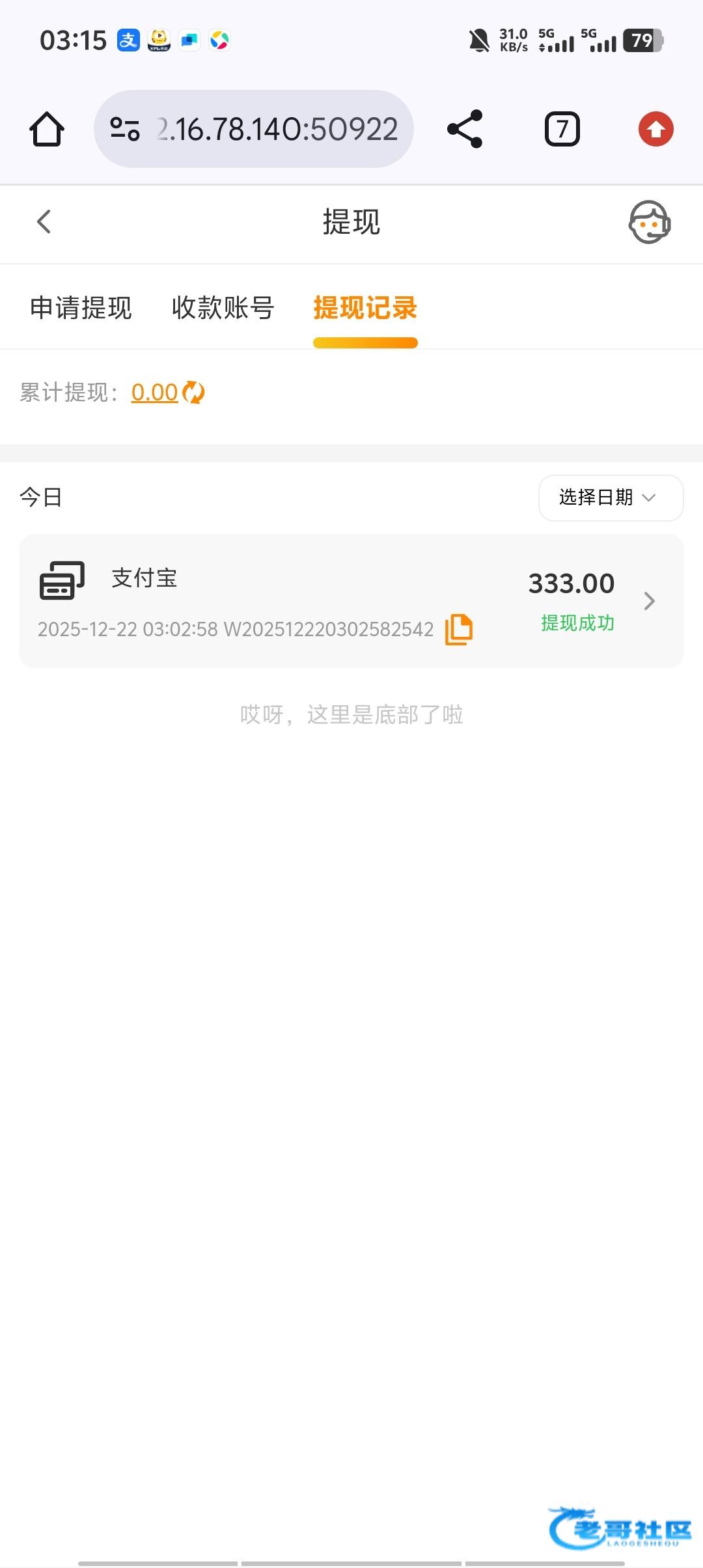The width and height of the screenshot is (703, 1568).
Task: Switch to the 收款账号 tab
Action: pyautogui.click(x=223, y=308)
